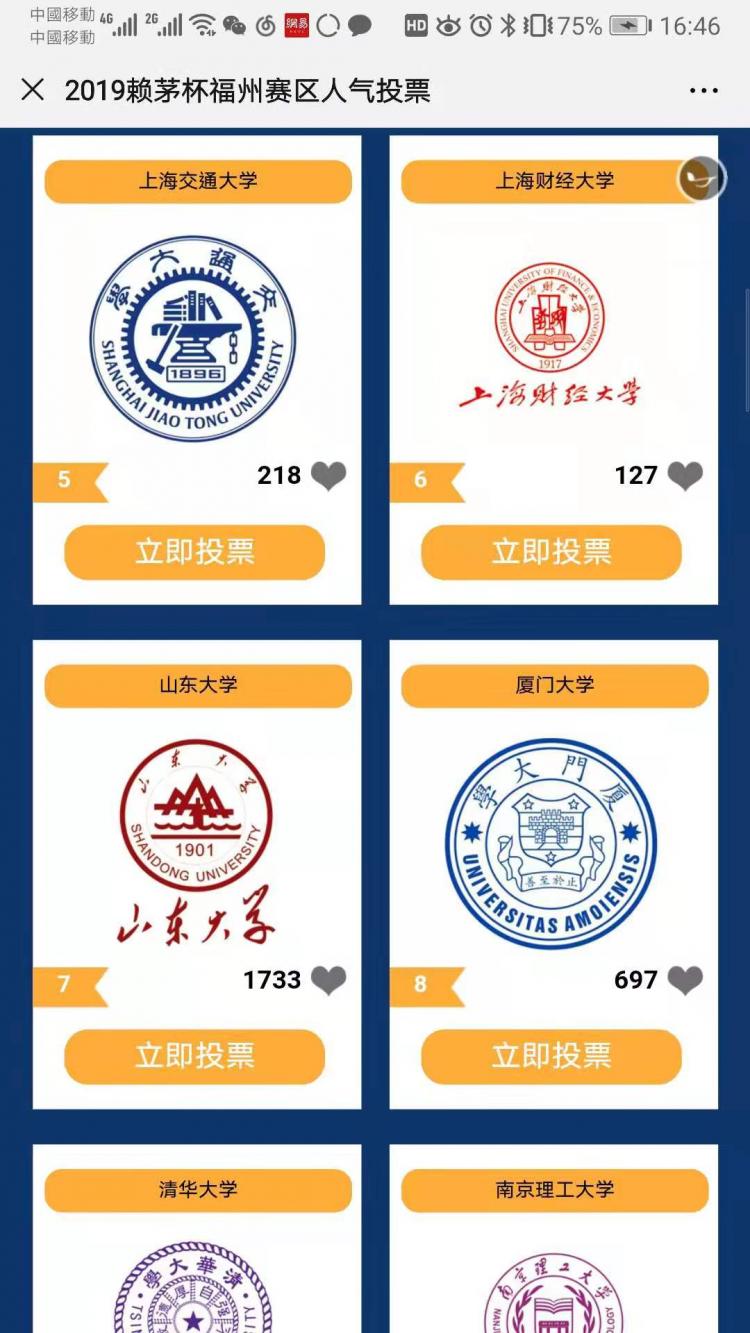750x1333 pixels.
Task: Open the three-dot overflow menu
Action: 703,90
